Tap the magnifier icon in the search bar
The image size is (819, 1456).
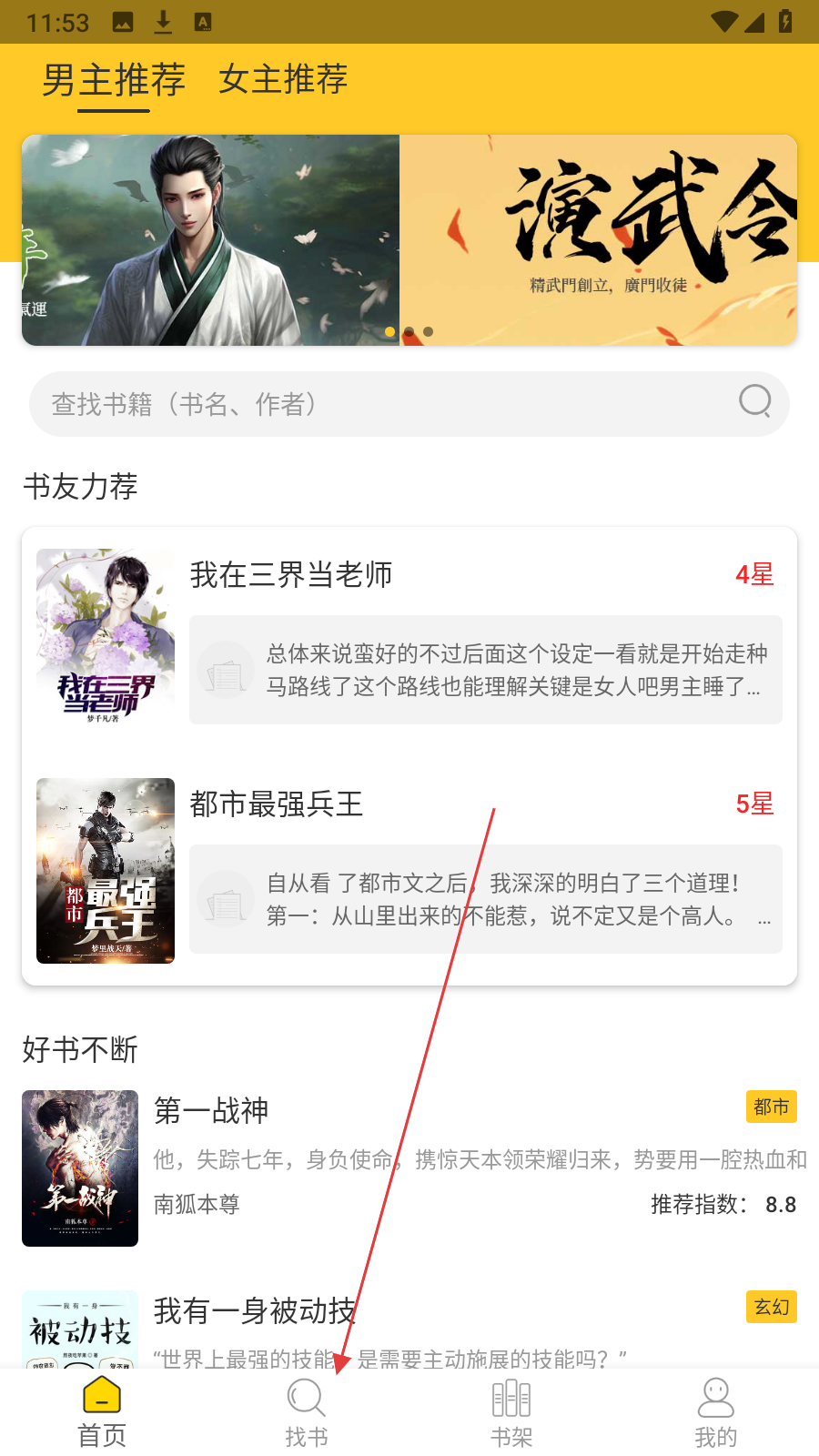coord(754,401)
